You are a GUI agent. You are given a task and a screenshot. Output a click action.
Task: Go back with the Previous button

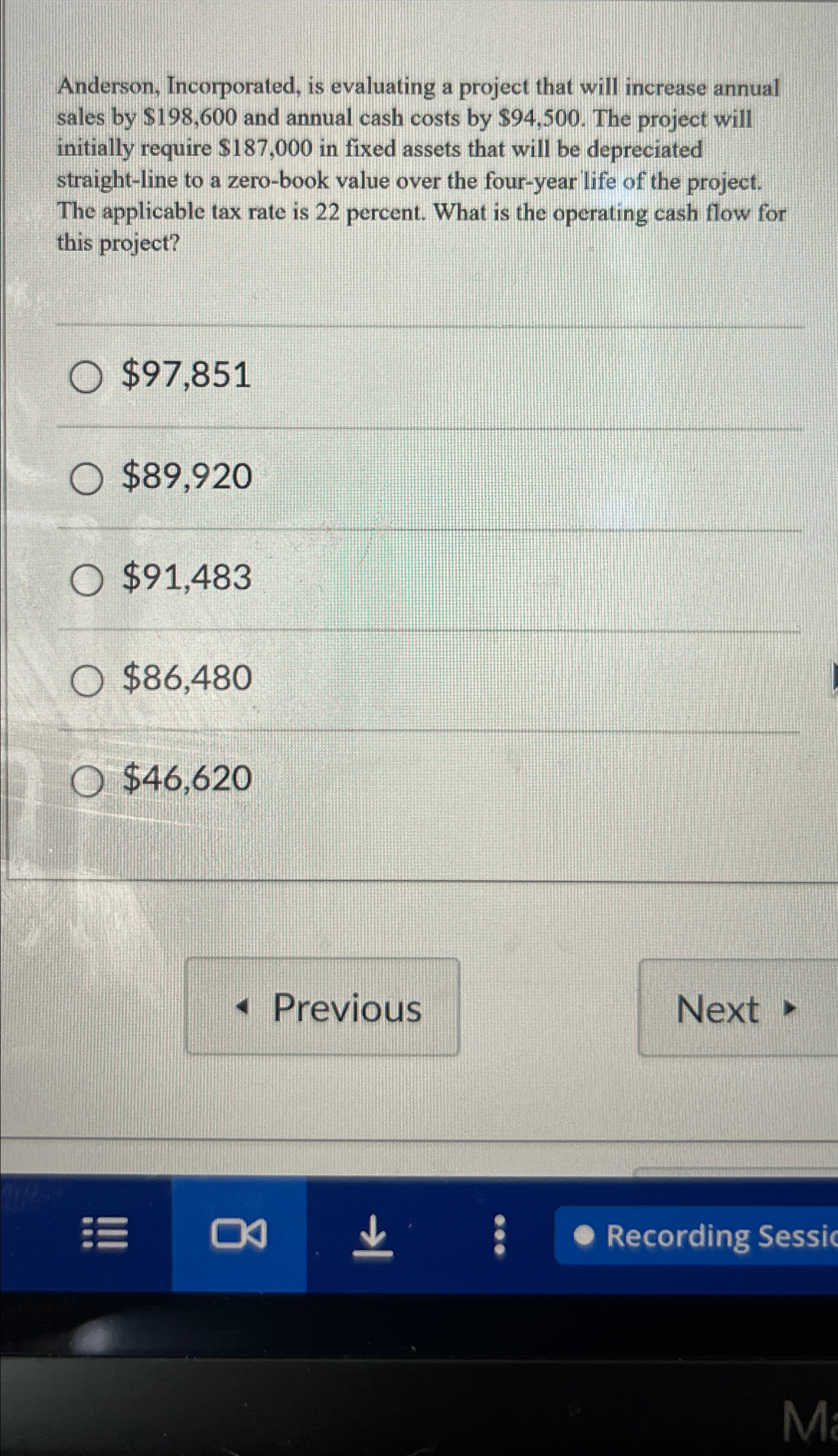322,1008
